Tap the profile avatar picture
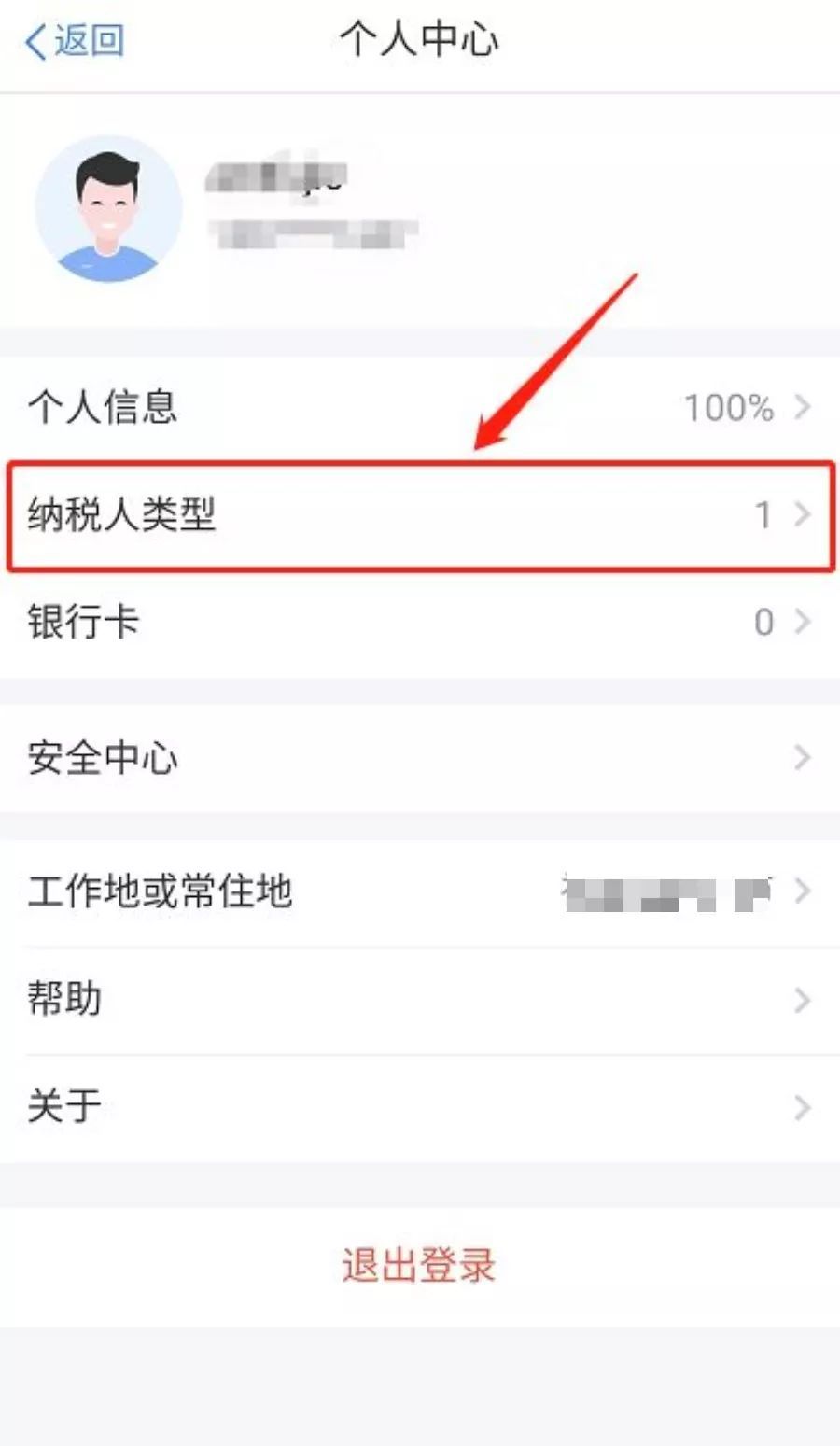840x1446 pixels. pos(108,210)
